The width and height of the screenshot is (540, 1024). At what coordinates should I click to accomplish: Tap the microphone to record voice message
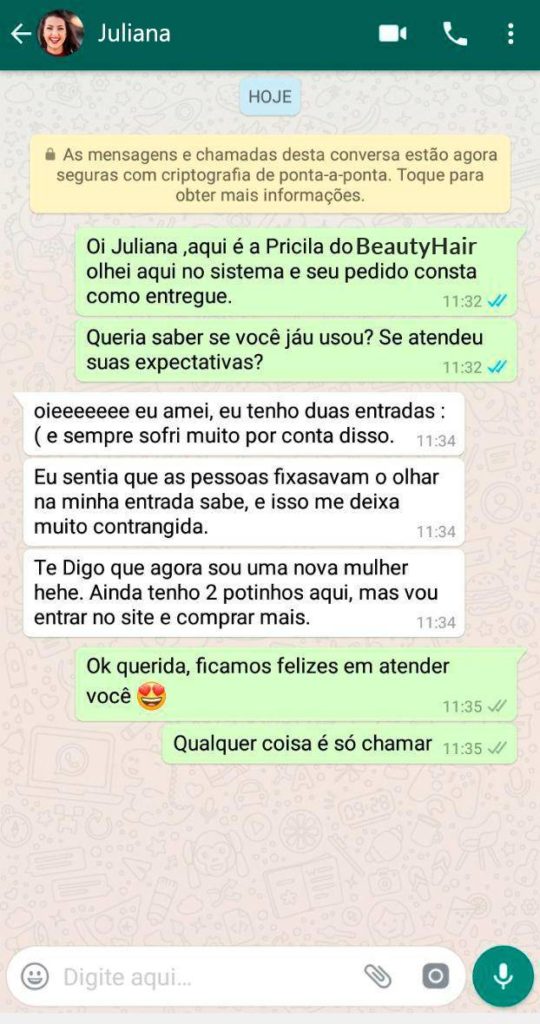pyautogui.click(x=503, y=976)
